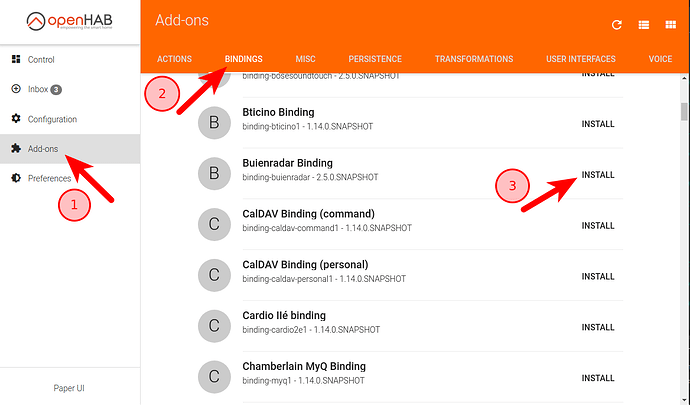
Task: Go to Configuration
Action: tap(52, 119)
